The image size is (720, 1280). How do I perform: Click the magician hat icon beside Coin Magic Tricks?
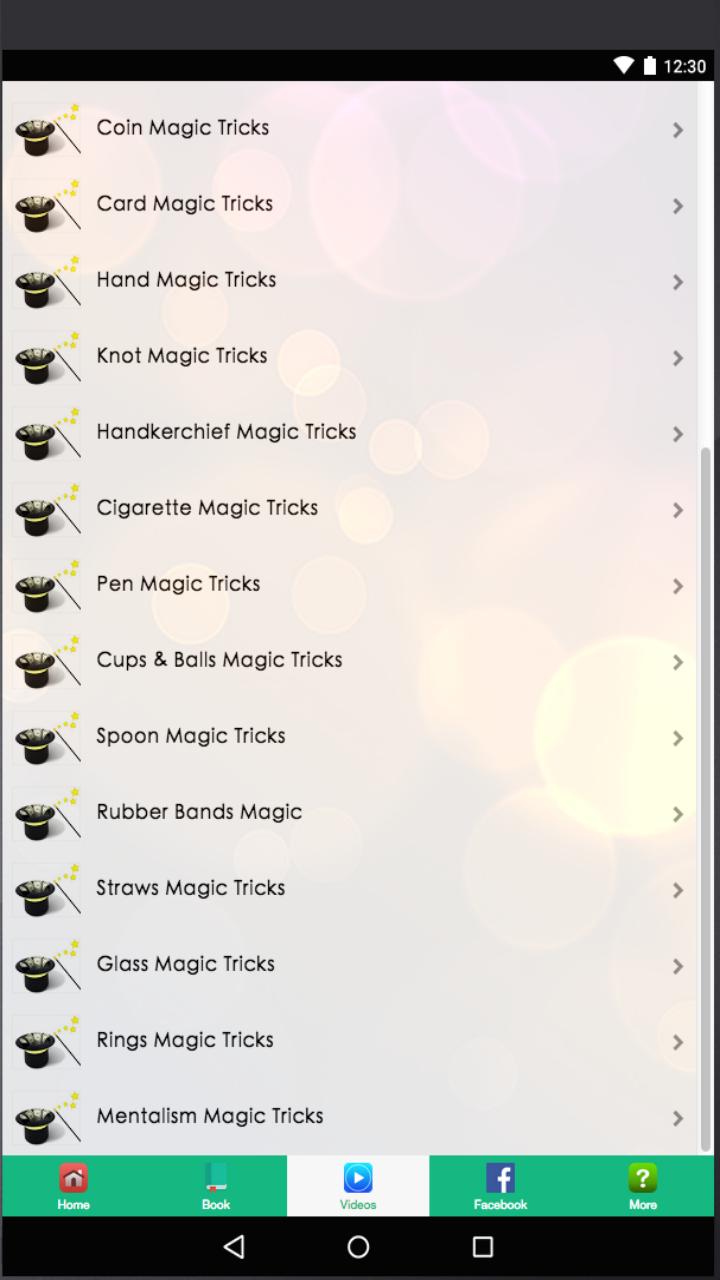pyautogui.click(x=45, y=130)
